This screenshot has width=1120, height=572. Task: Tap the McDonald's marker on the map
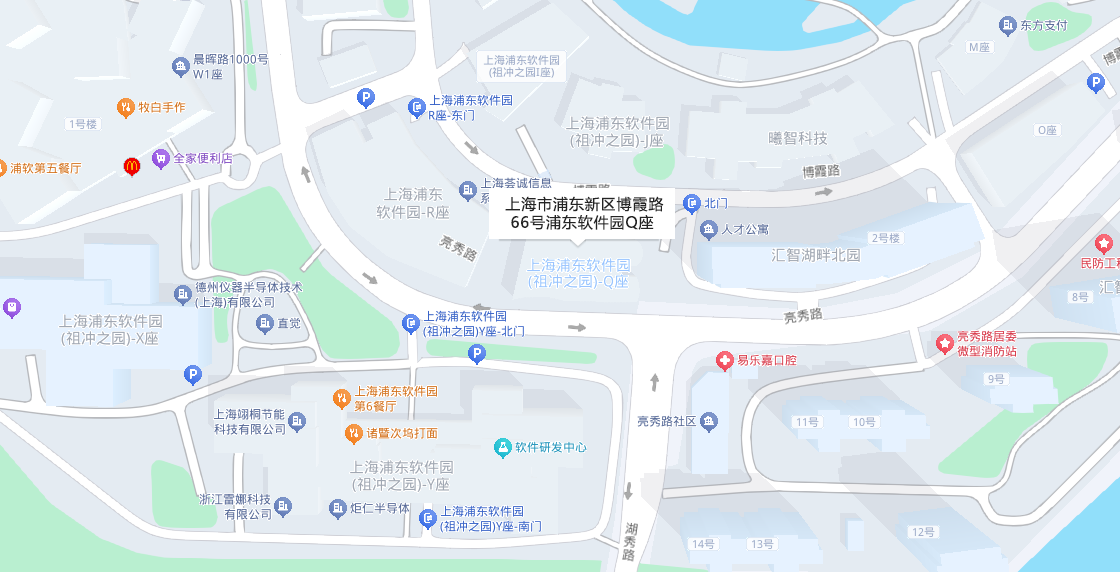point(131,166)
